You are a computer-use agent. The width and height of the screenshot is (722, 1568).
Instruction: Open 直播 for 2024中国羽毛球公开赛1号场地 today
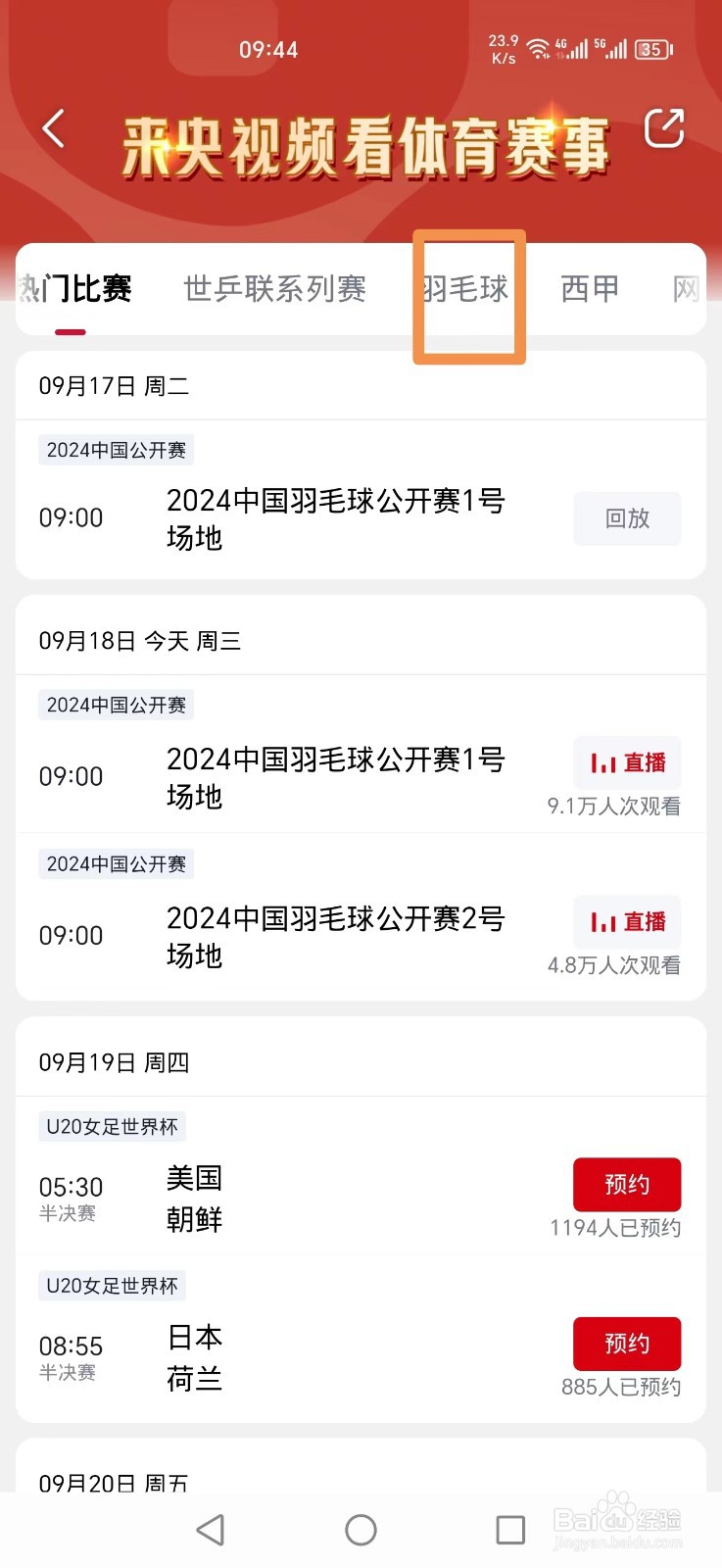627,762
